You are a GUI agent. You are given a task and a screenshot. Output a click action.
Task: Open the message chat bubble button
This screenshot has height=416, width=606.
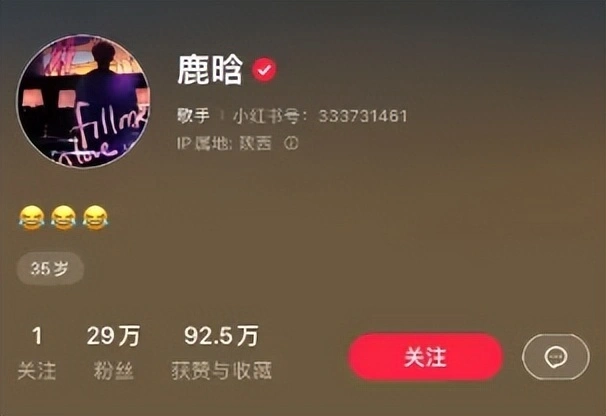tap(555, 357)
